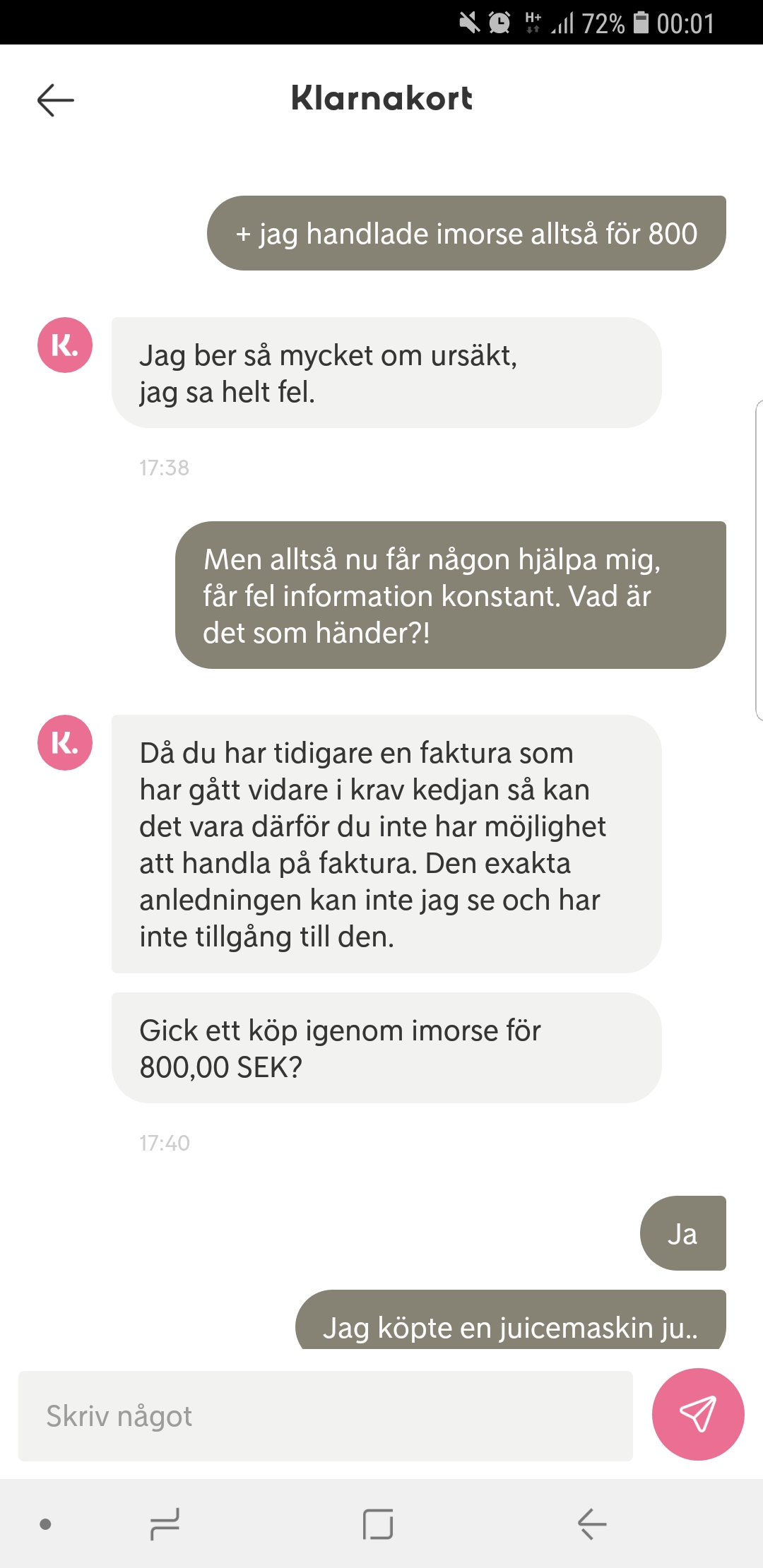Tap the system home button
This screenshot has height=1568, width=763.
point(378,1524)
